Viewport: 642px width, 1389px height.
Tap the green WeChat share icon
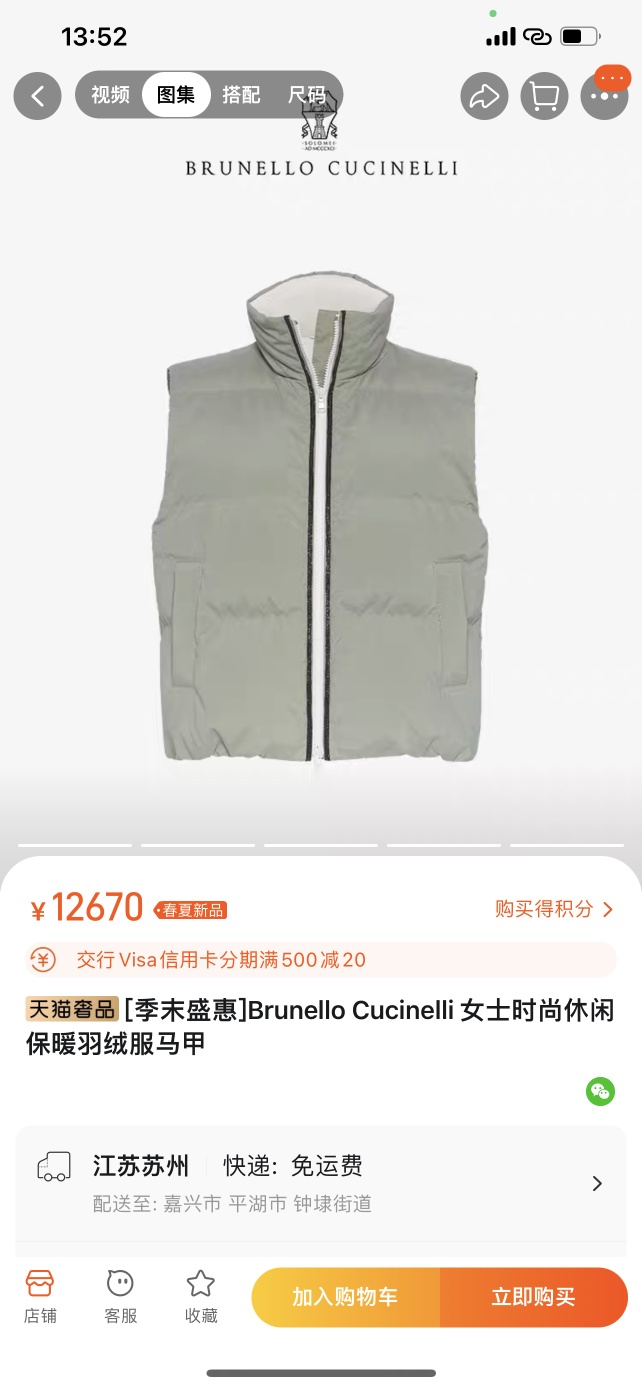600,1091
